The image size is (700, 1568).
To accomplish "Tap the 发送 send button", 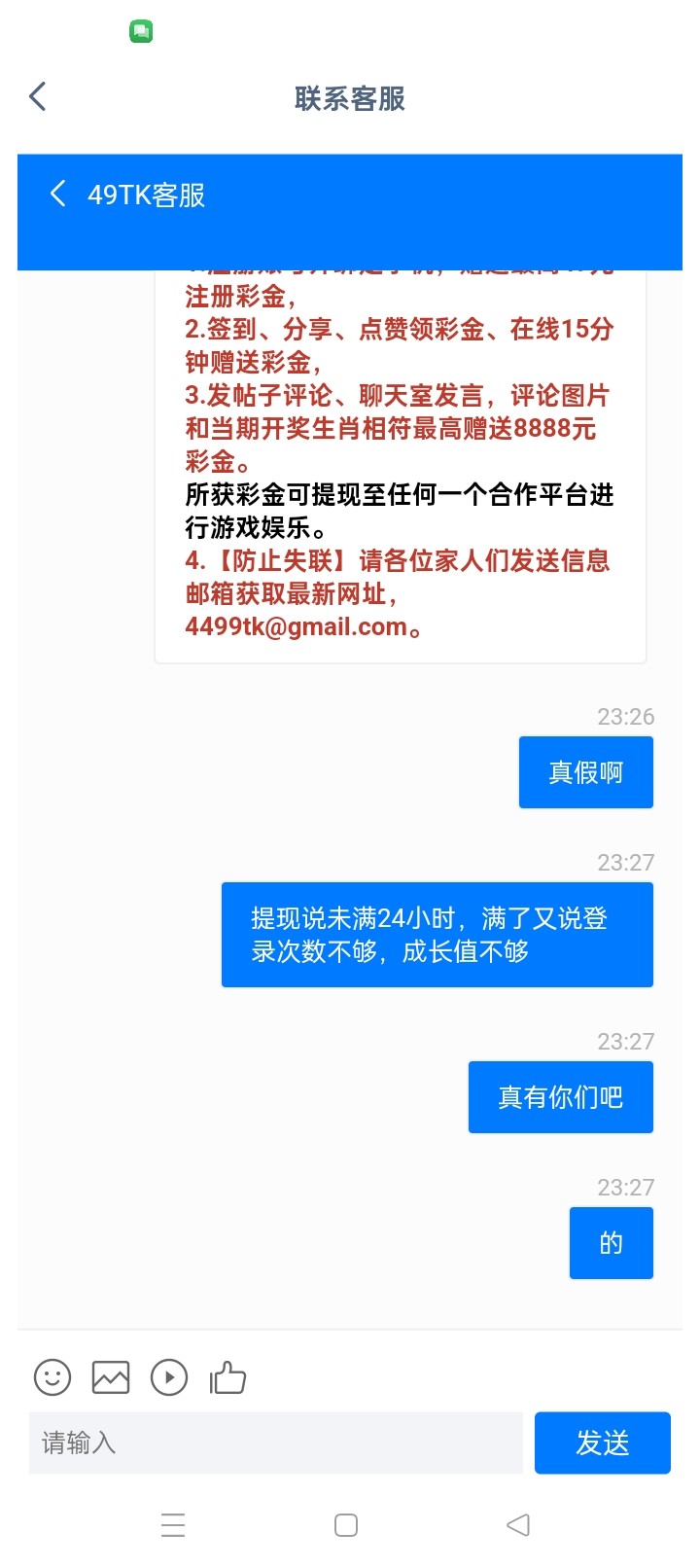I will (603, 1443).
